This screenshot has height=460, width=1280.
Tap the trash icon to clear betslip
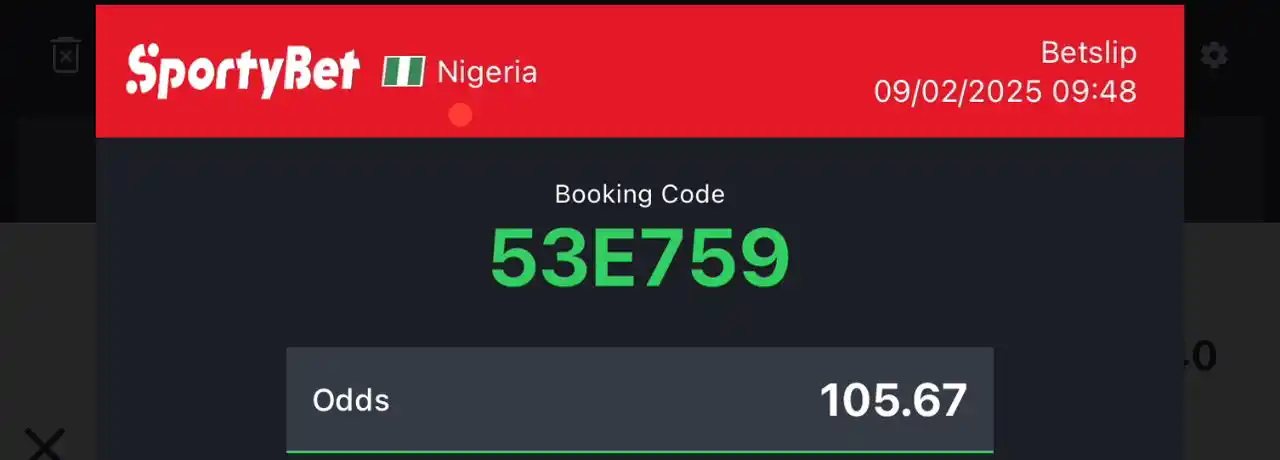(66, 55)
